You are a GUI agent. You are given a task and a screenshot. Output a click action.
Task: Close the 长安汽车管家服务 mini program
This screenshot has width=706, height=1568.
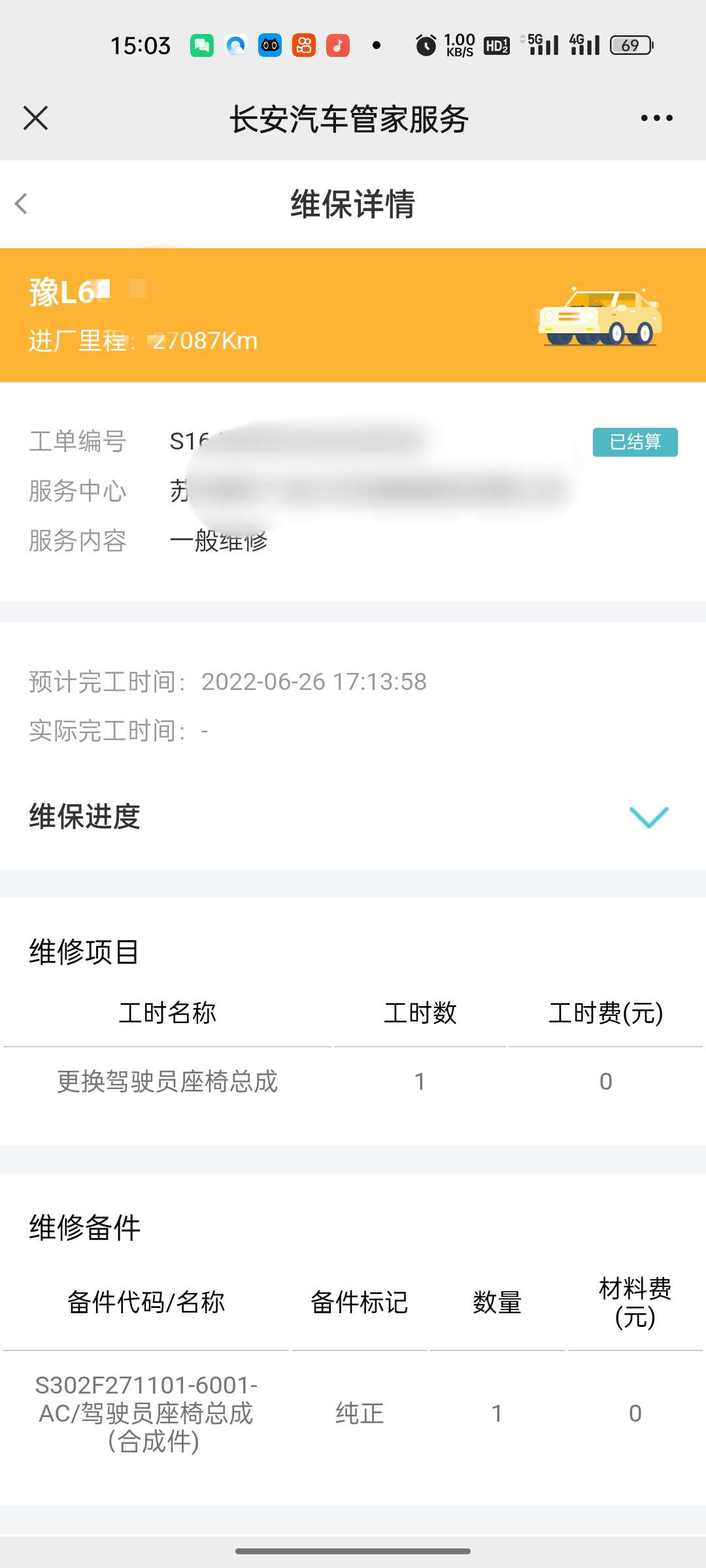coord(35,118)
